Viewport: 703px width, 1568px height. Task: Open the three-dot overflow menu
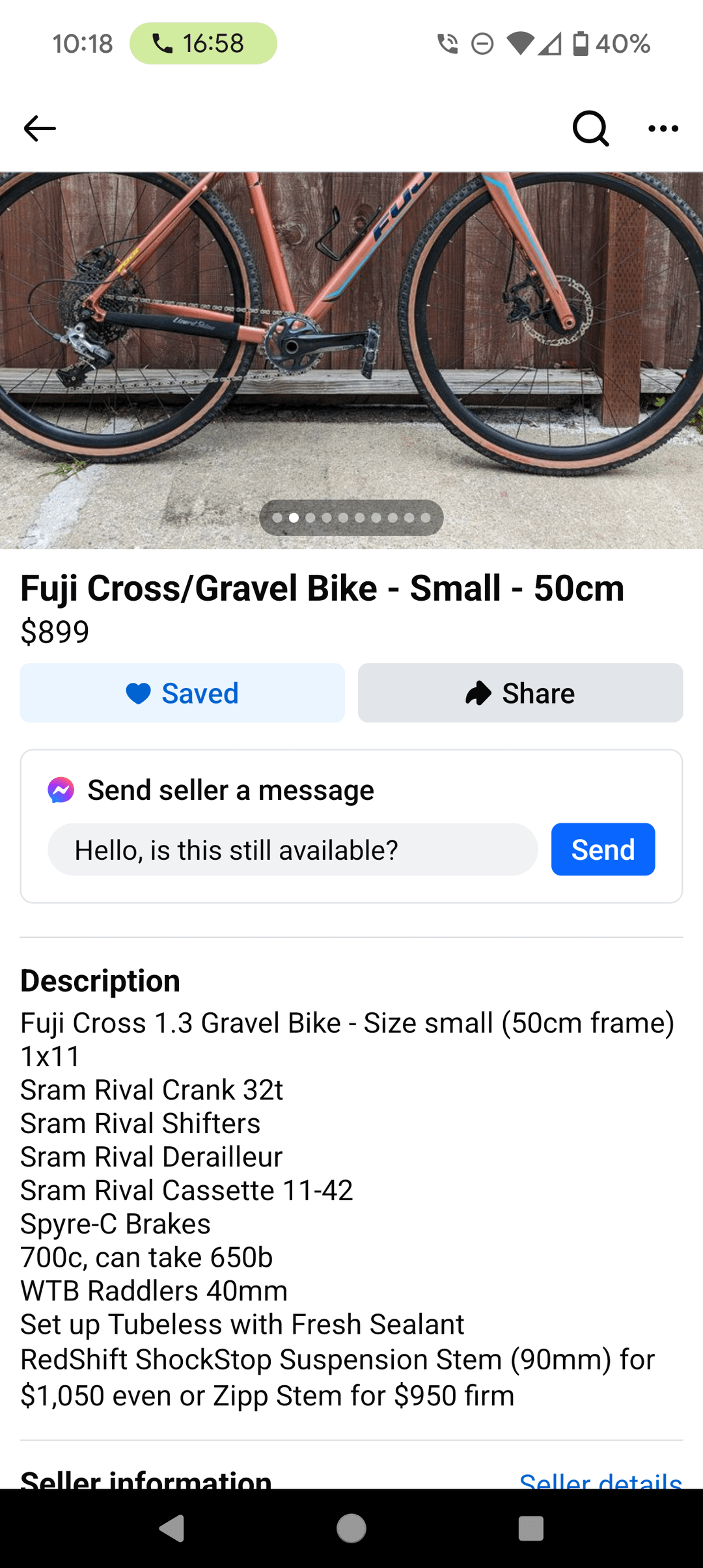pos(663,128)
